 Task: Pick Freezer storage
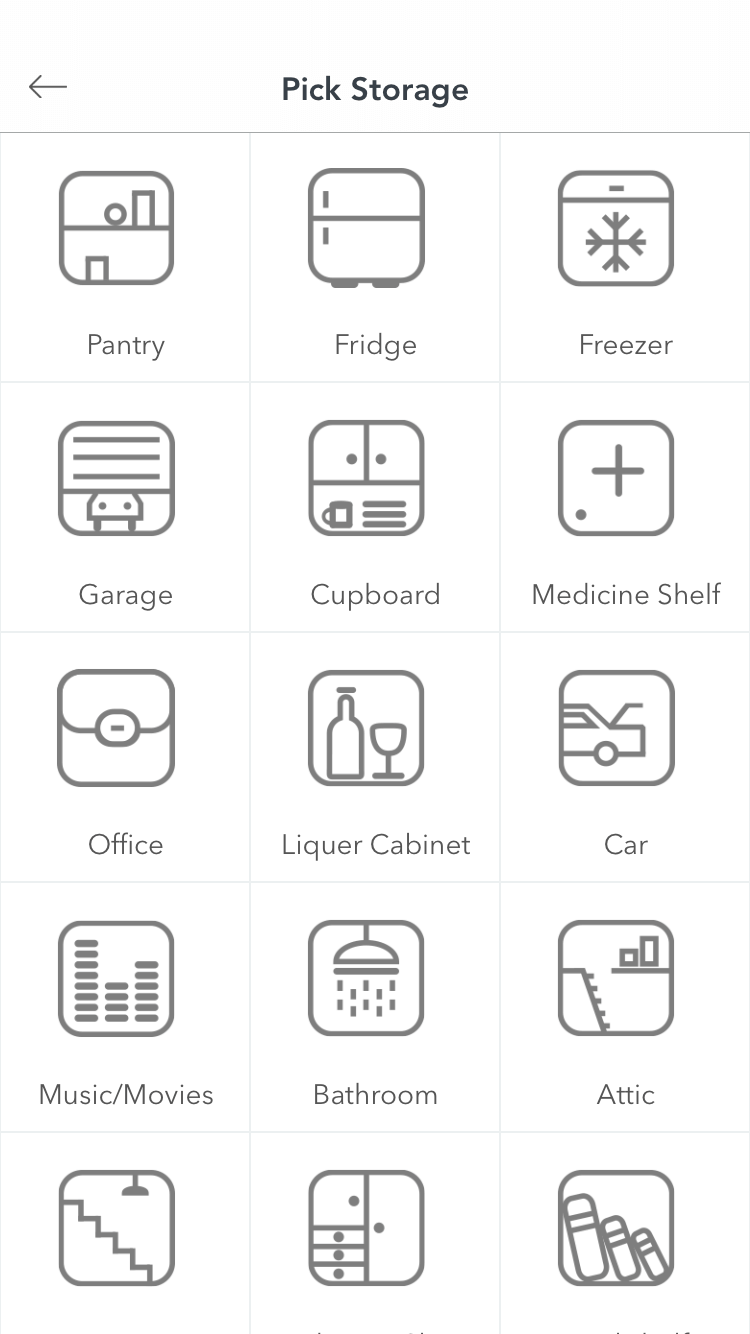click(x=625, y=258)
